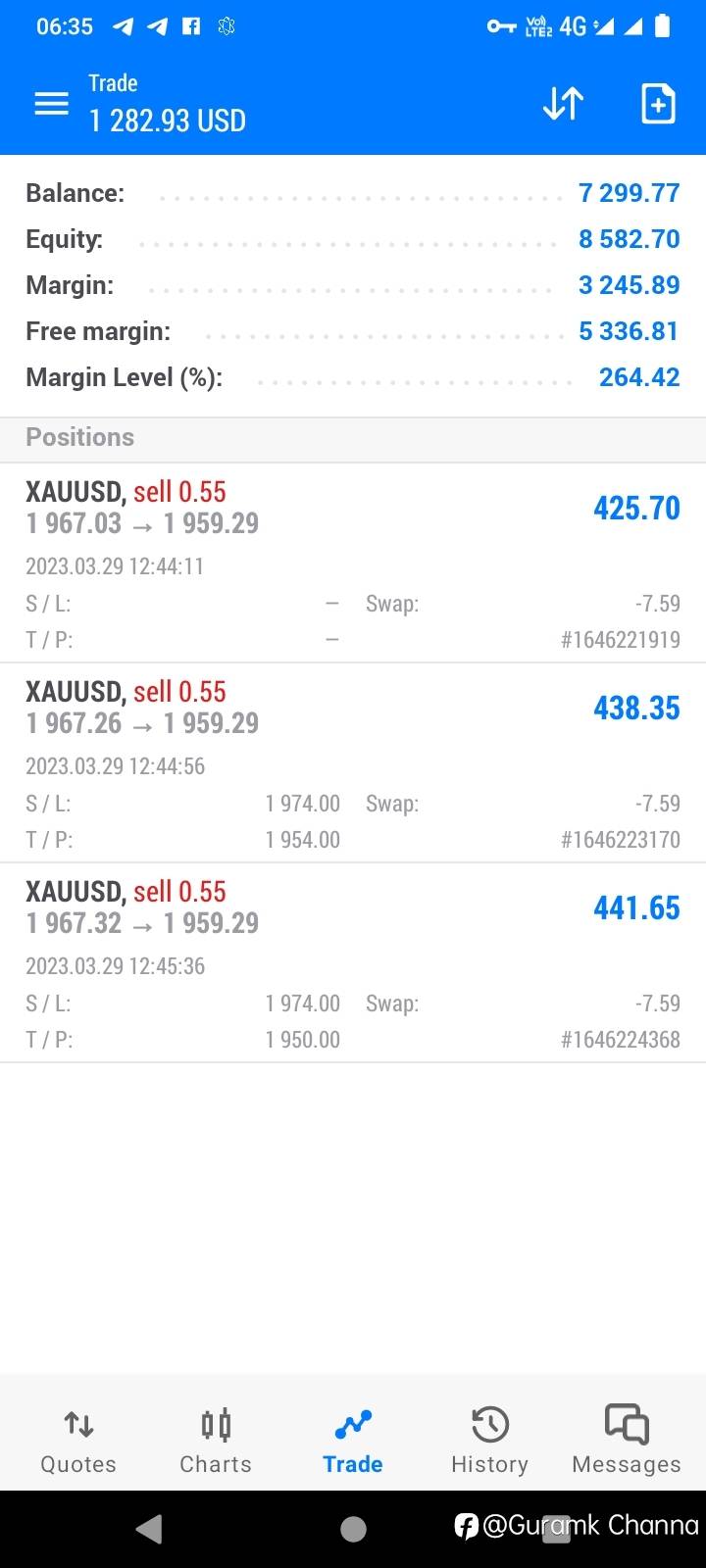Open position with profit 438.35
This screenshot has height=1568, width=706.
tap(353, 763)
